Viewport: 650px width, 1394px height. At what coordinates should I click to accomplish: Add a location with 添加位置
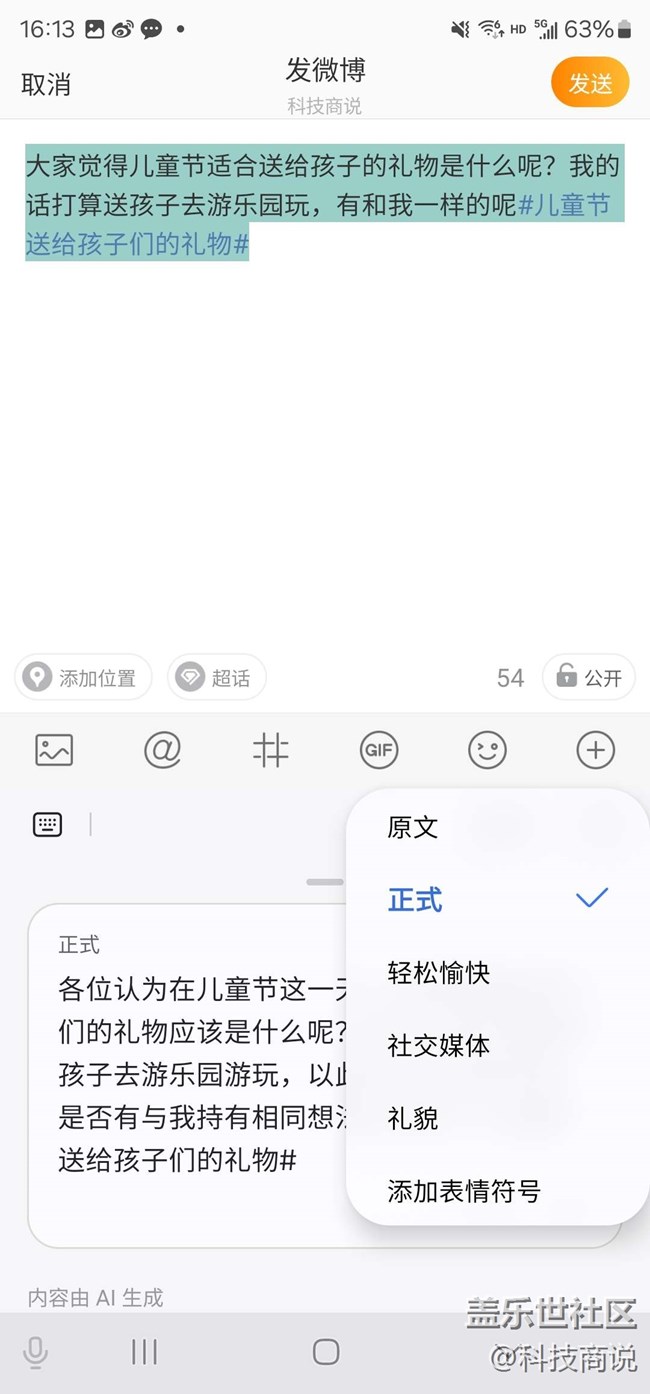point(82,677)
